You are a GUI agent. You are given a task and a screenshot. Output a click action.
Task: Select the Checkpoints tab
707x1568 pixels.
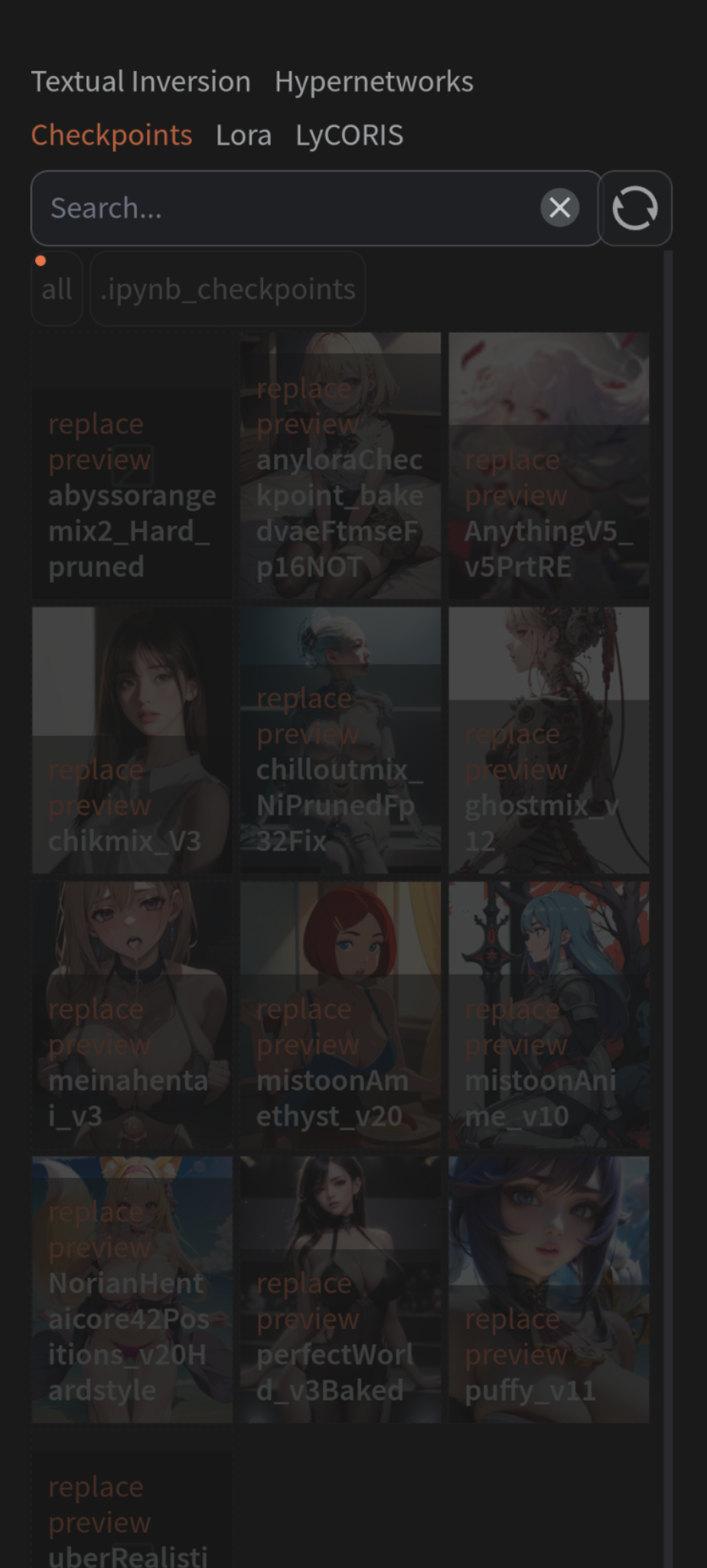[x=112, y=136]
